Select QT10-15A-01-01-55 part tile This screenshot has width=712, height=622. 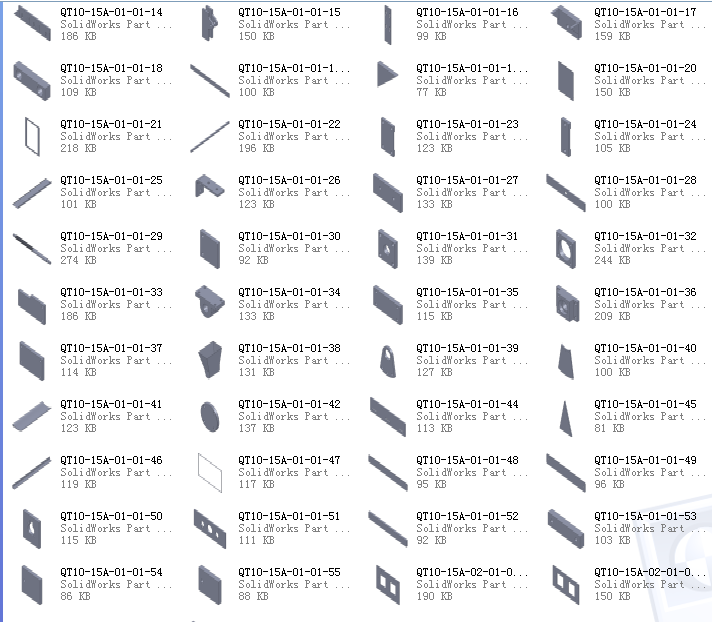(289, 573)
